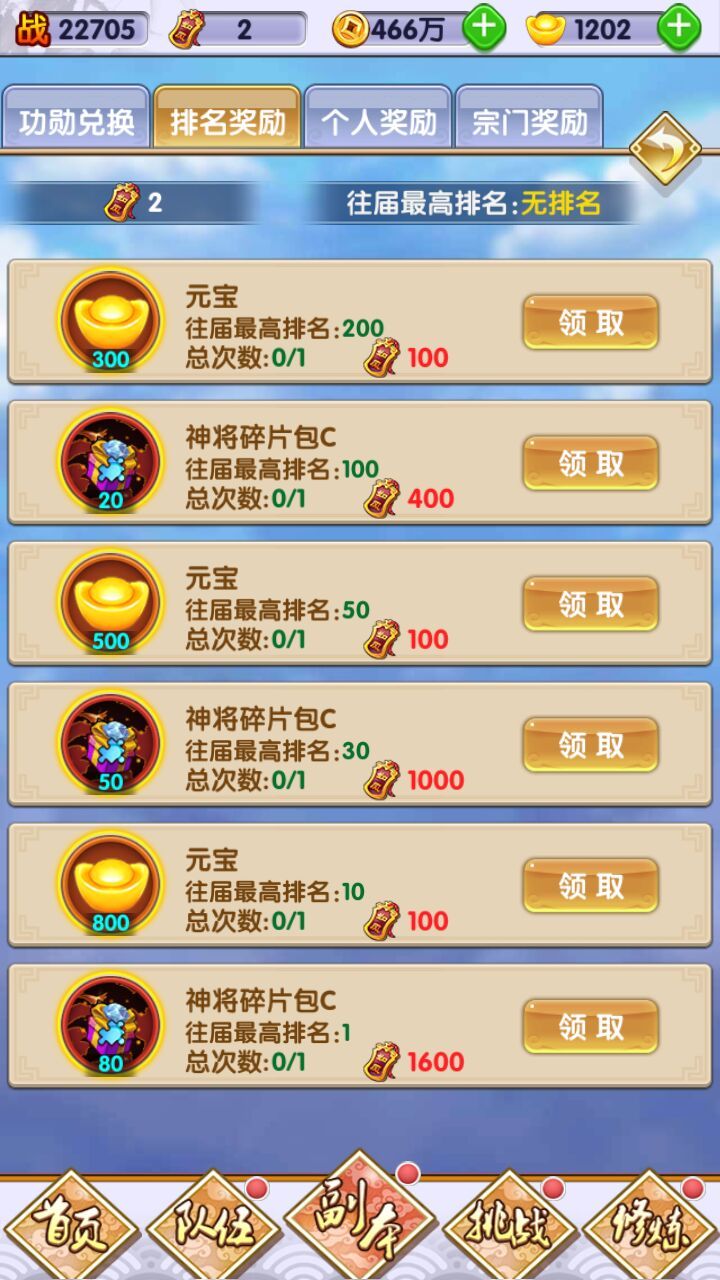Claim 神将碎片包C reward for rank 100
Screen dimensions: 720x1280
590,464
